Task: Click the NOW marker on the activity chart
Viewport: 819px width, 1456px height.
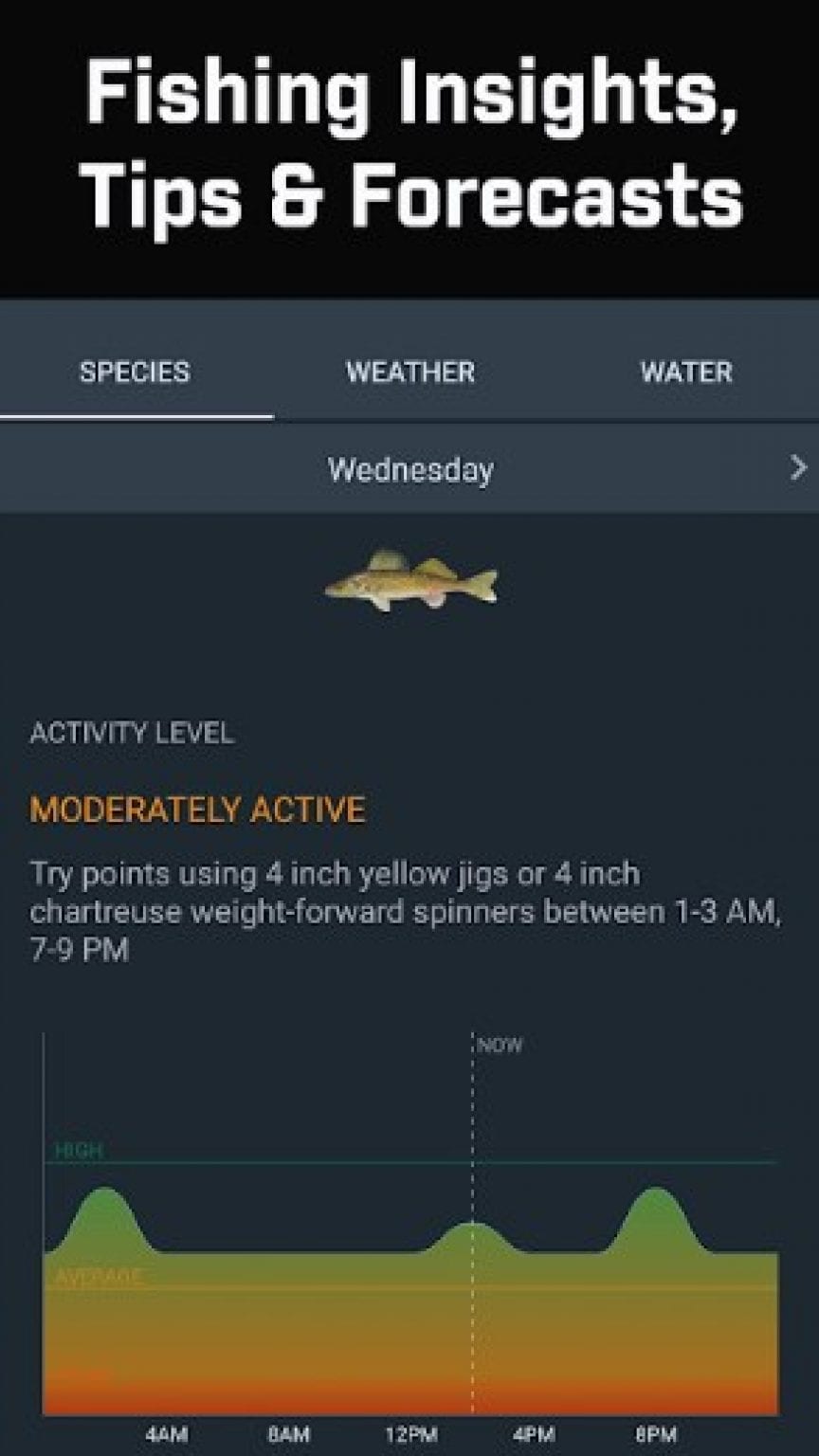Action: coord(502,1046)
